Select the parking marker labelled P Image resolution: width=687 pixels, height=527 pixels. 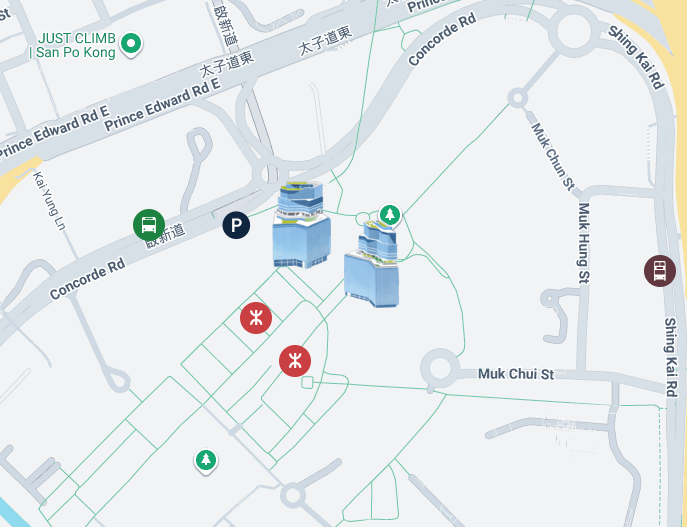point(236,226)
